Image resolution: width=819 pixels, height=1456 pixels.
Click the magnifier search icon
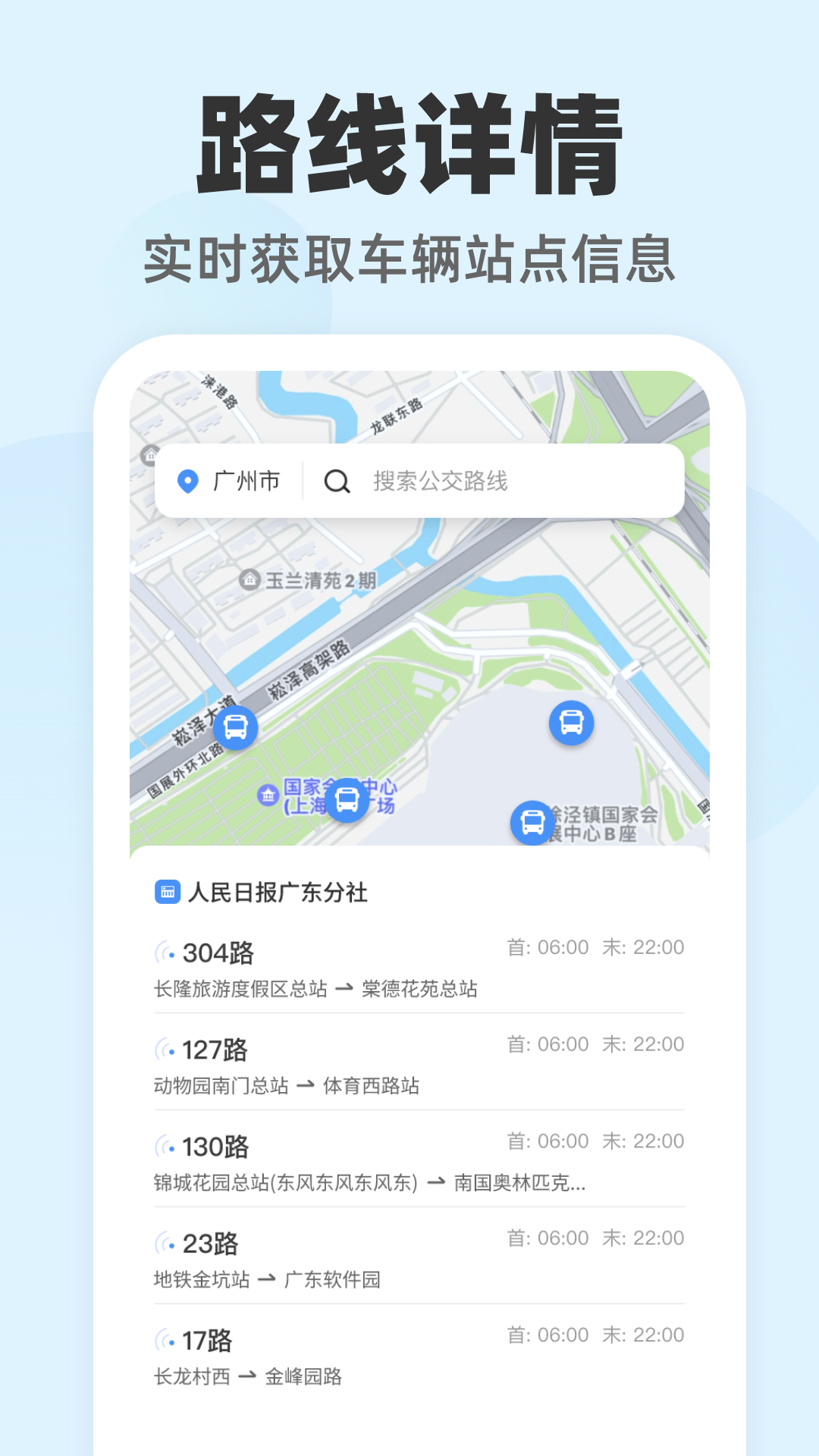coord(336,481)
